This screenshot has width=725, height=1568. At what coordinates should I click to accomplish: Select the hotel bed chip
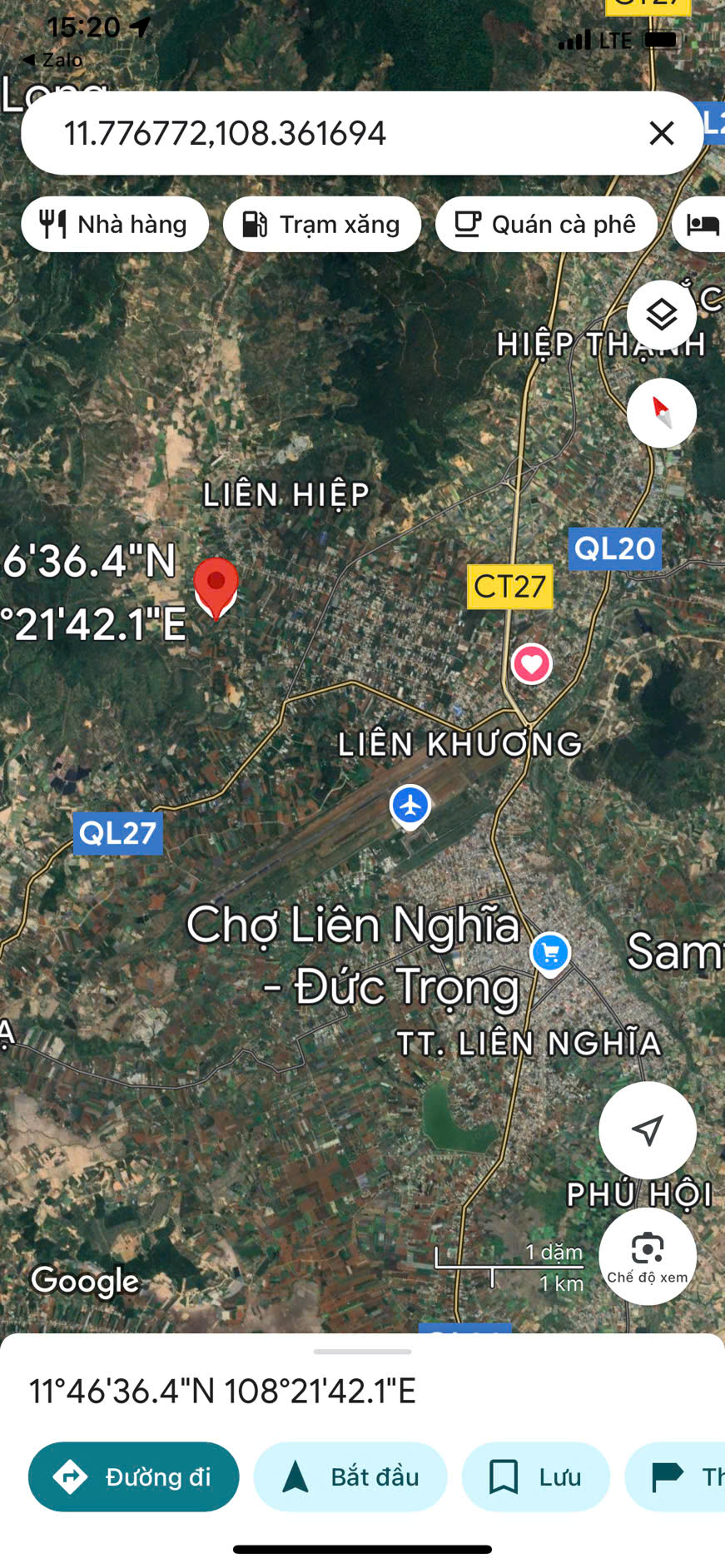[x=703, y=225]
